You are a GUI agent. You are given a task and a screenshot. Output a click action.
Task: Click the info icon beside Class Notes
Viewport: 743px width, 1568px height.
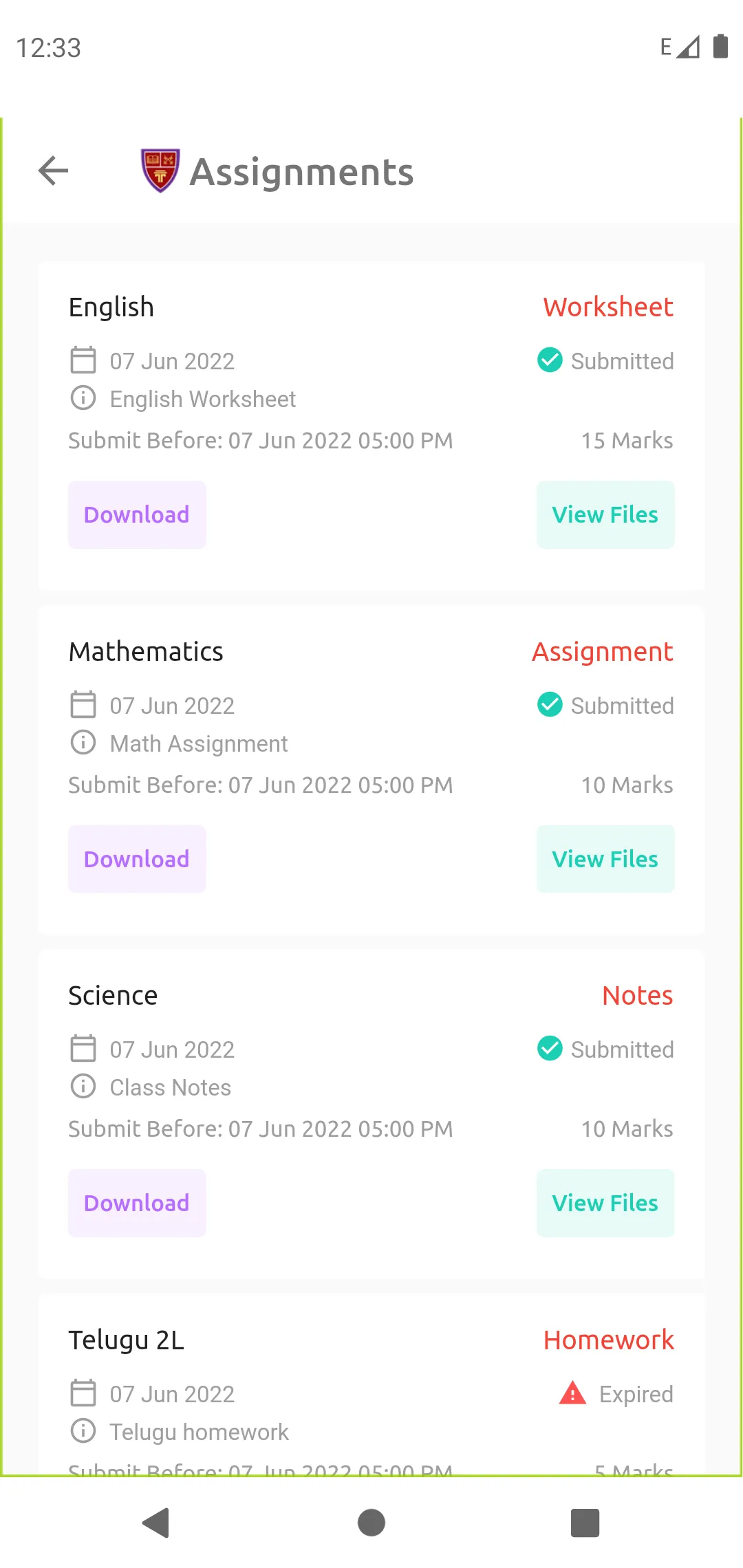[x=83, y=1087]
